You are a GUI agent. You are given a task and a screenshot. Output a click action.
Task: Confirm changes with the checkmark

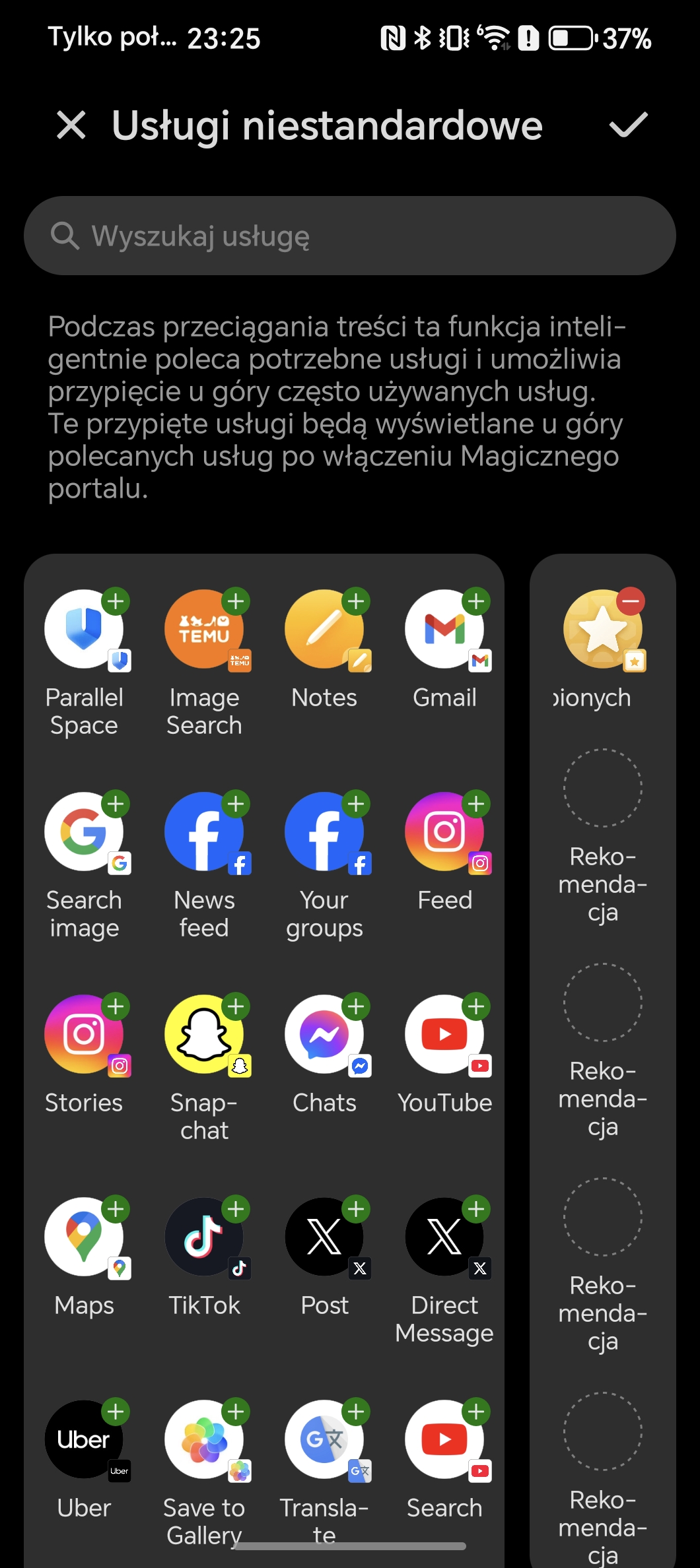628,125
